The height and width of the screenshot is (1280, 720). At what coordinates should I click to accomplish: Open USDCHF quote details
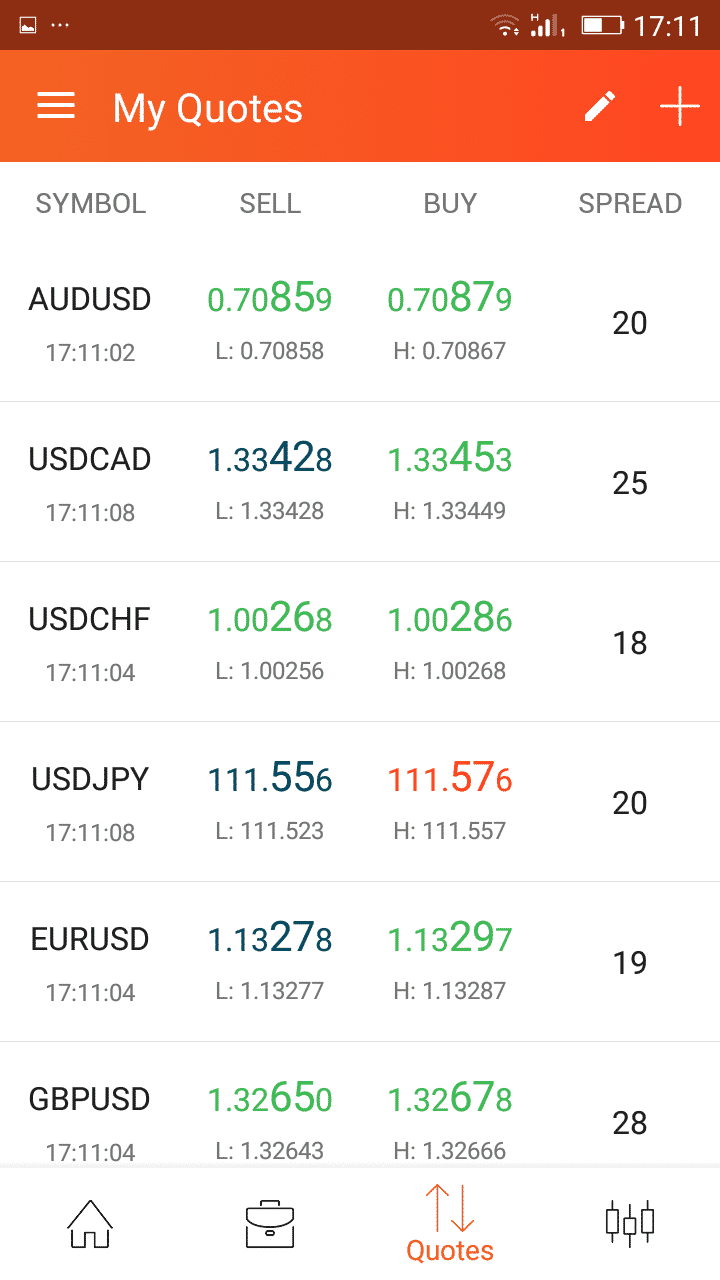[x=360, y=642]
